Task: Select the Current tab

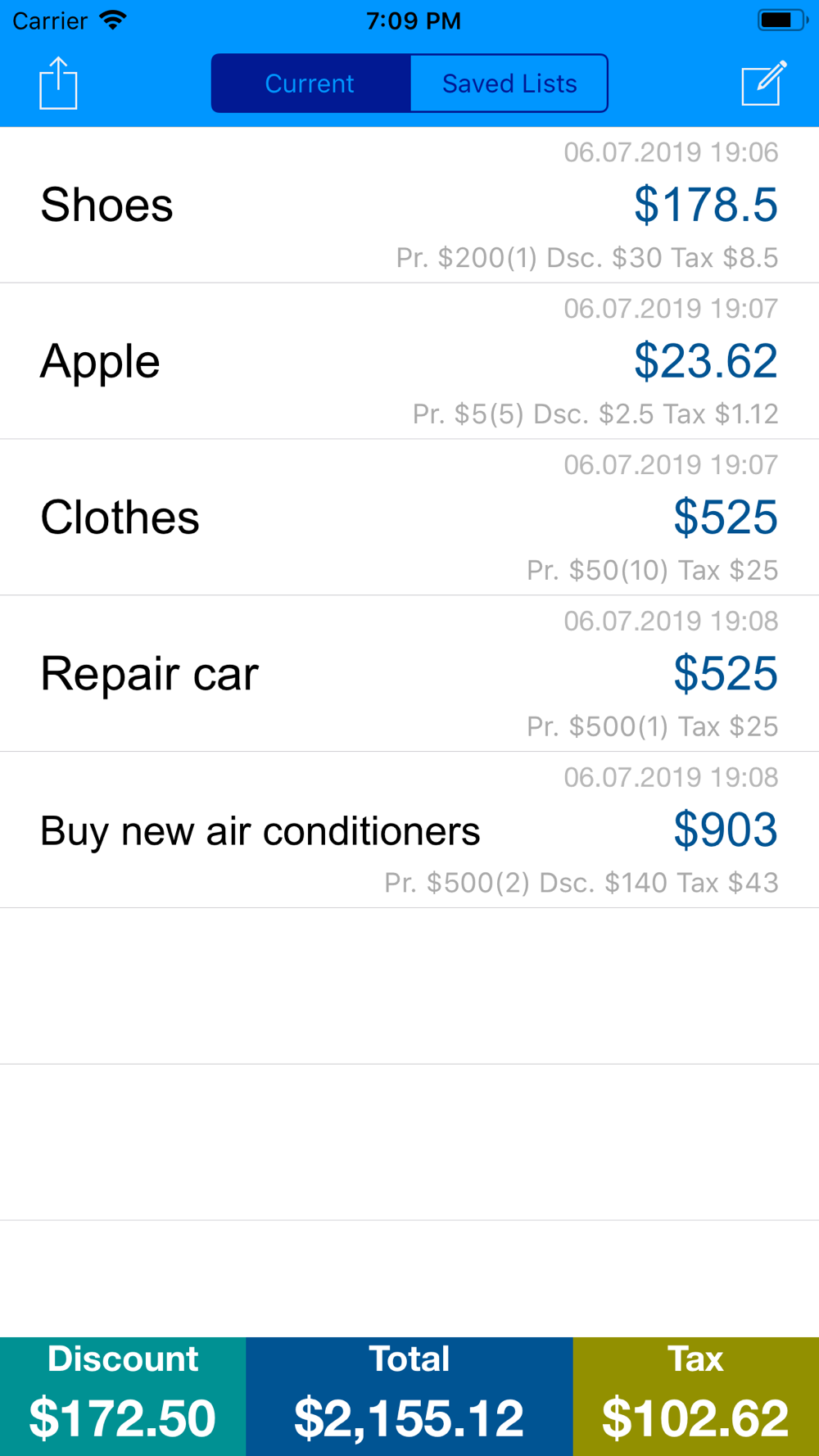Action: coord(310,84)
